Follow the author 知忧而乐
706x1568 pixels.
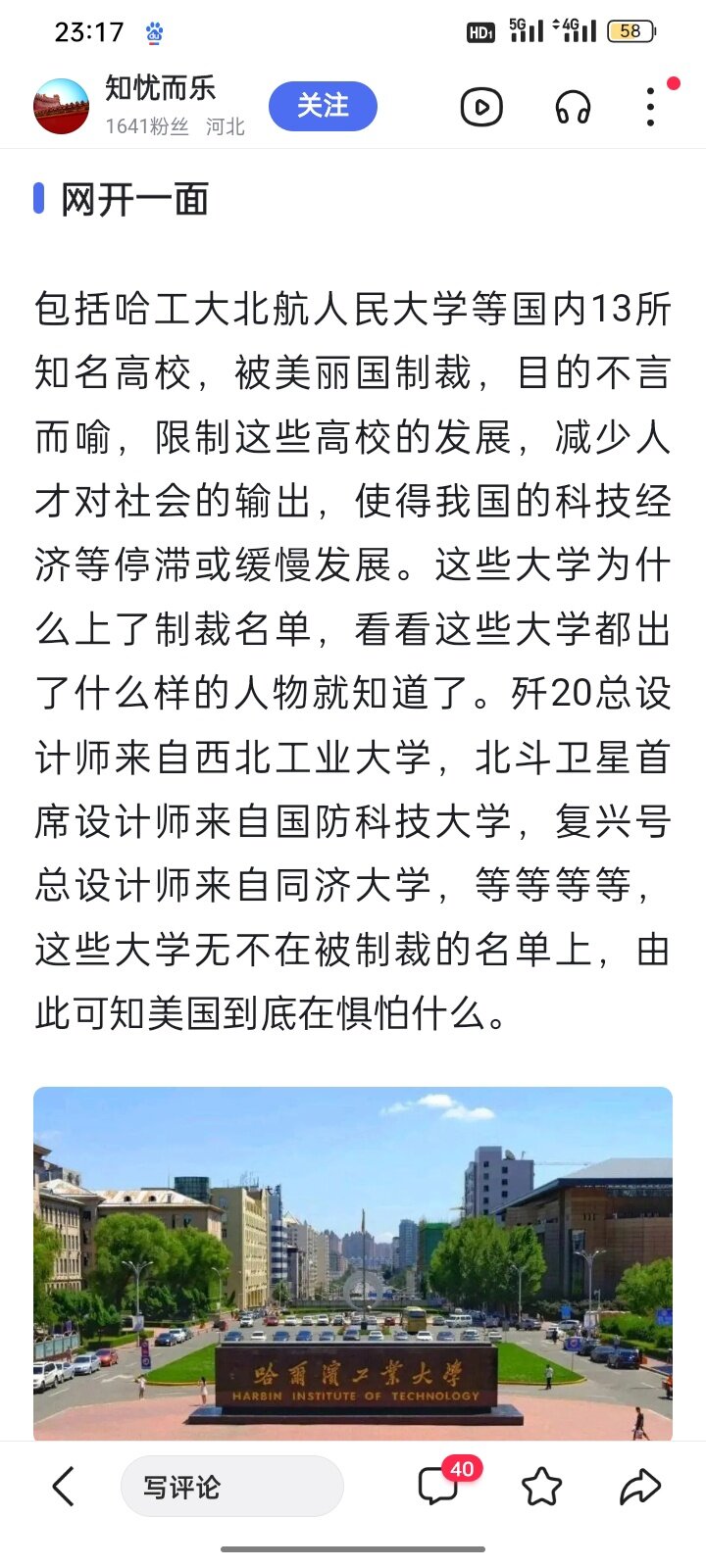point(323,106)
